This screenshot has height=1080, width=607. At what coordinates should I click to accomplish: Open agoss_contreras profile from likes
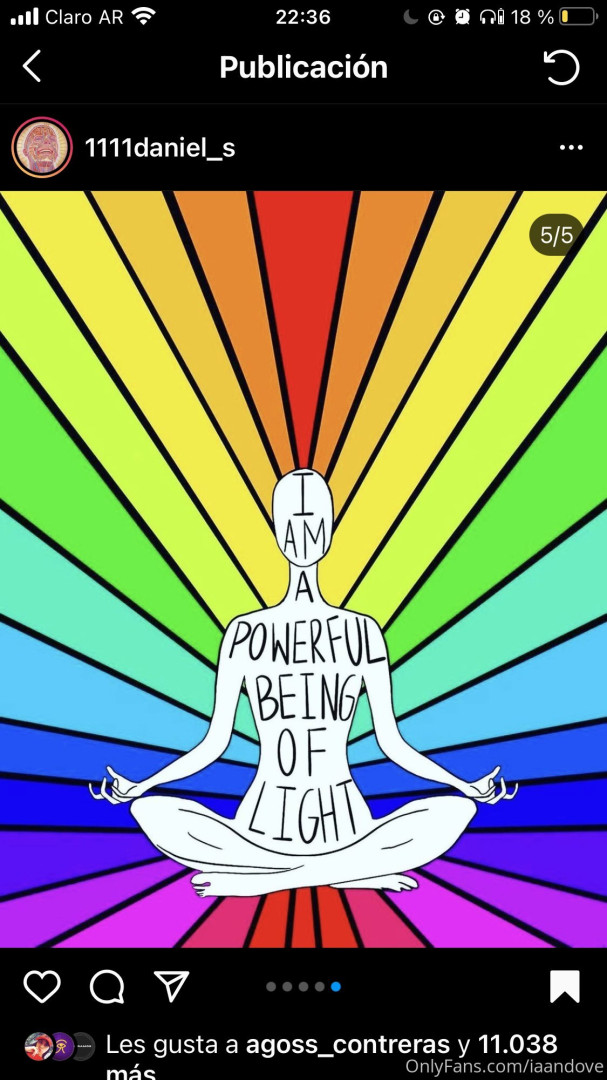coord(346,1045)
